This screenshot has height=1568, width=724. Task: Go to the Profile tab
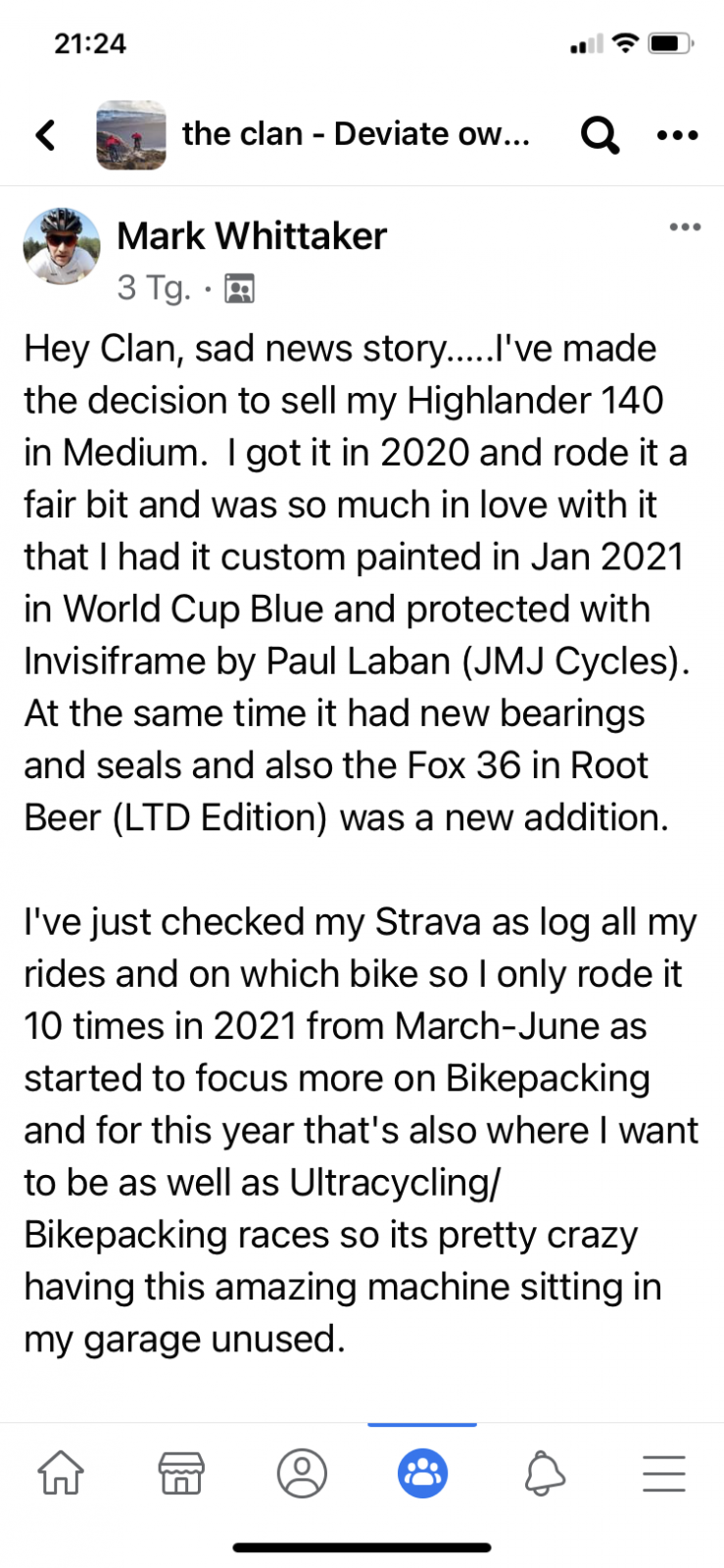click(x=302, y=1473)
